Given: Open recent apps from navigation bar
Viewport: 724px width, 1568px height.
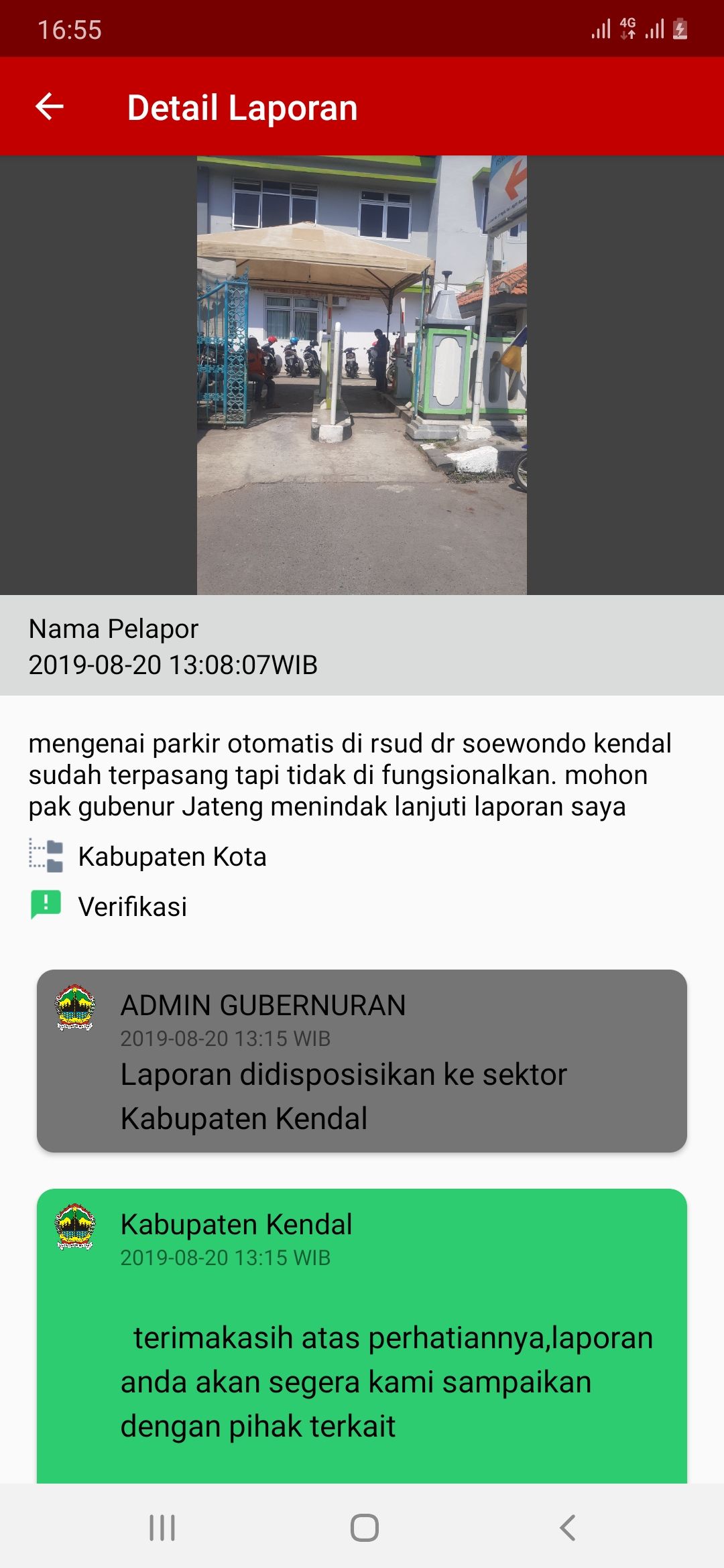Looking at the screenshot, I should (x=162, y=1528).
